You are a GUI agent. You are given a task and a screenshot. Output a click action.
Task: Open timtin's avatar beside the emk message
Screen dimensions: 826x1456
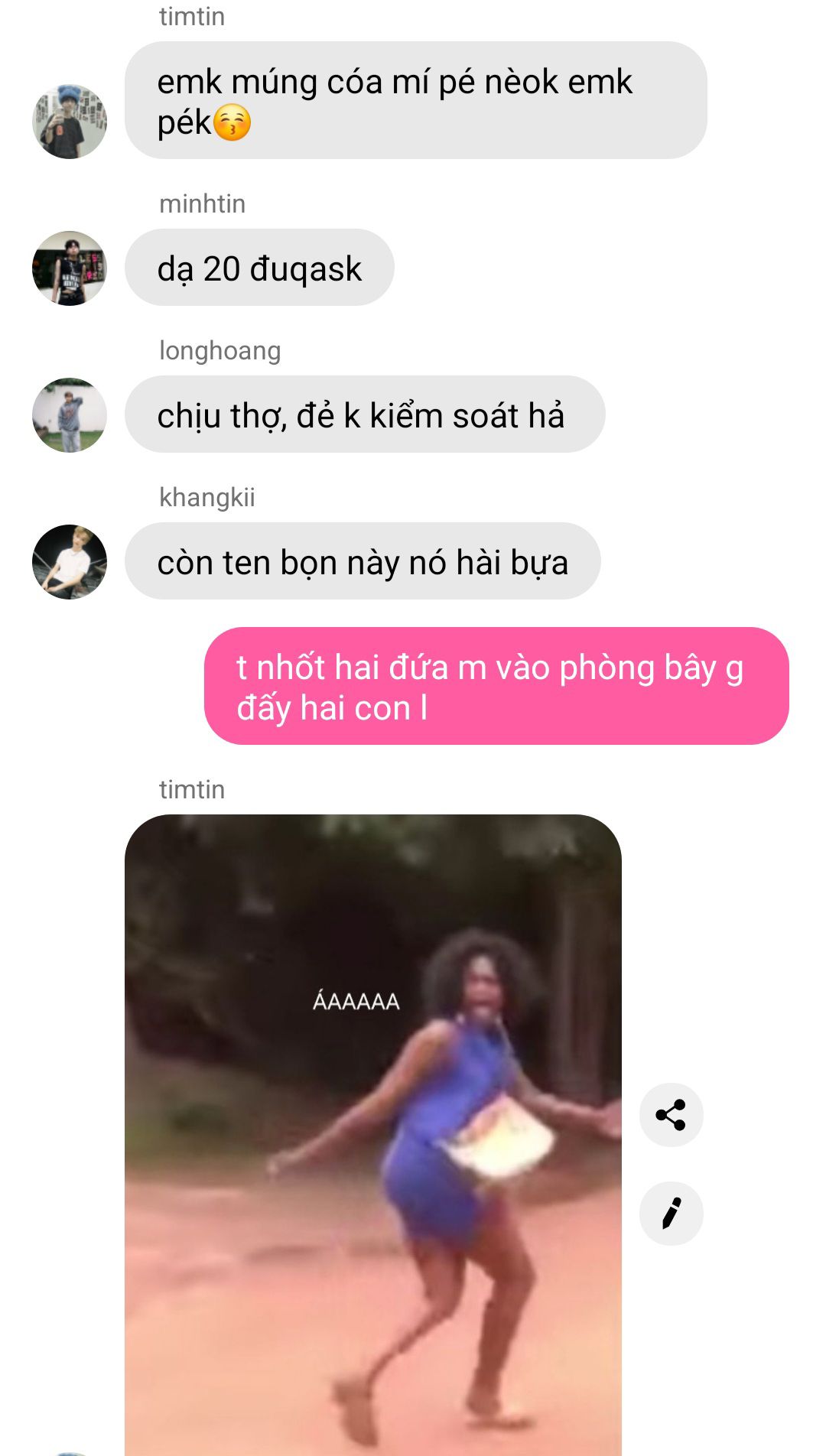click(x=70, y=122)
